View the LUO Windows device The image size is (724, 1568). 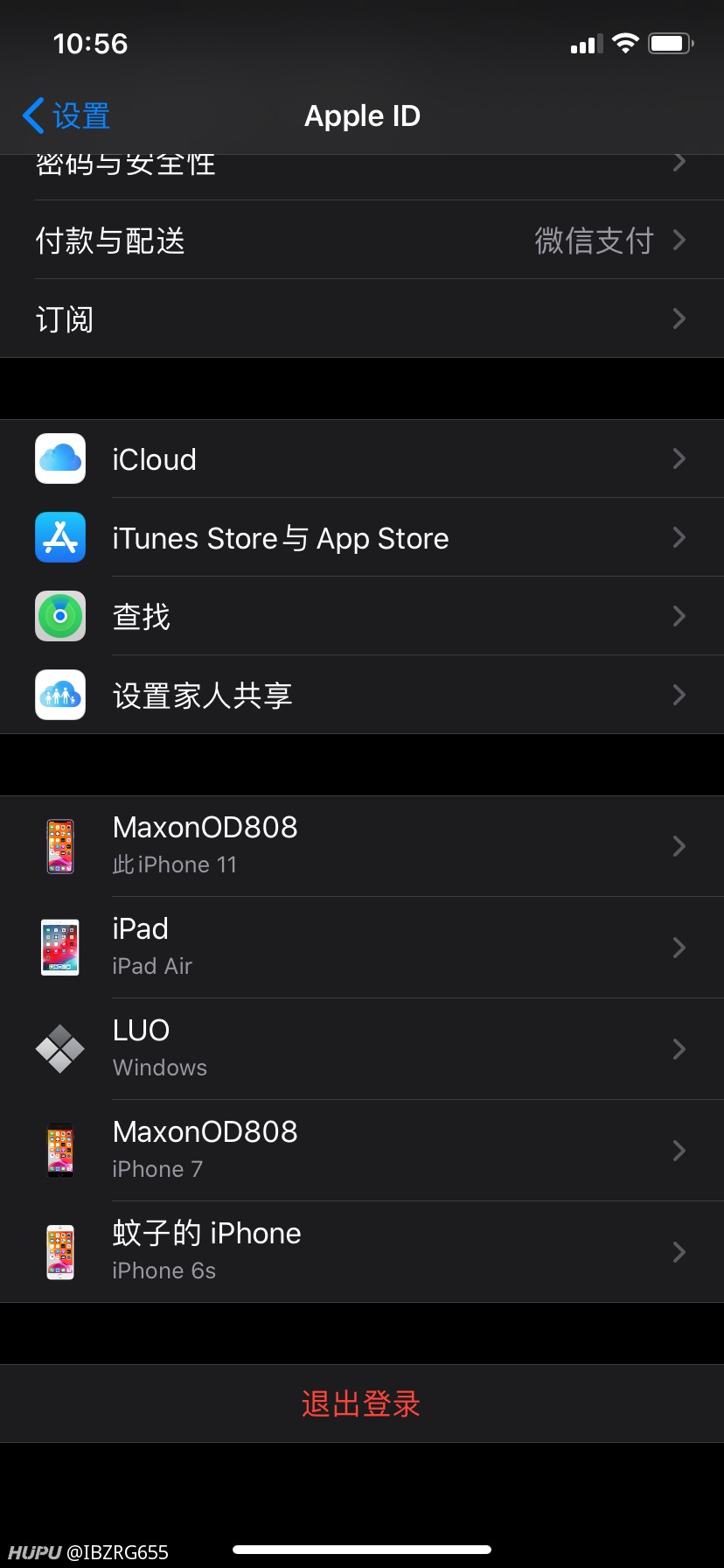point(362,1049)
